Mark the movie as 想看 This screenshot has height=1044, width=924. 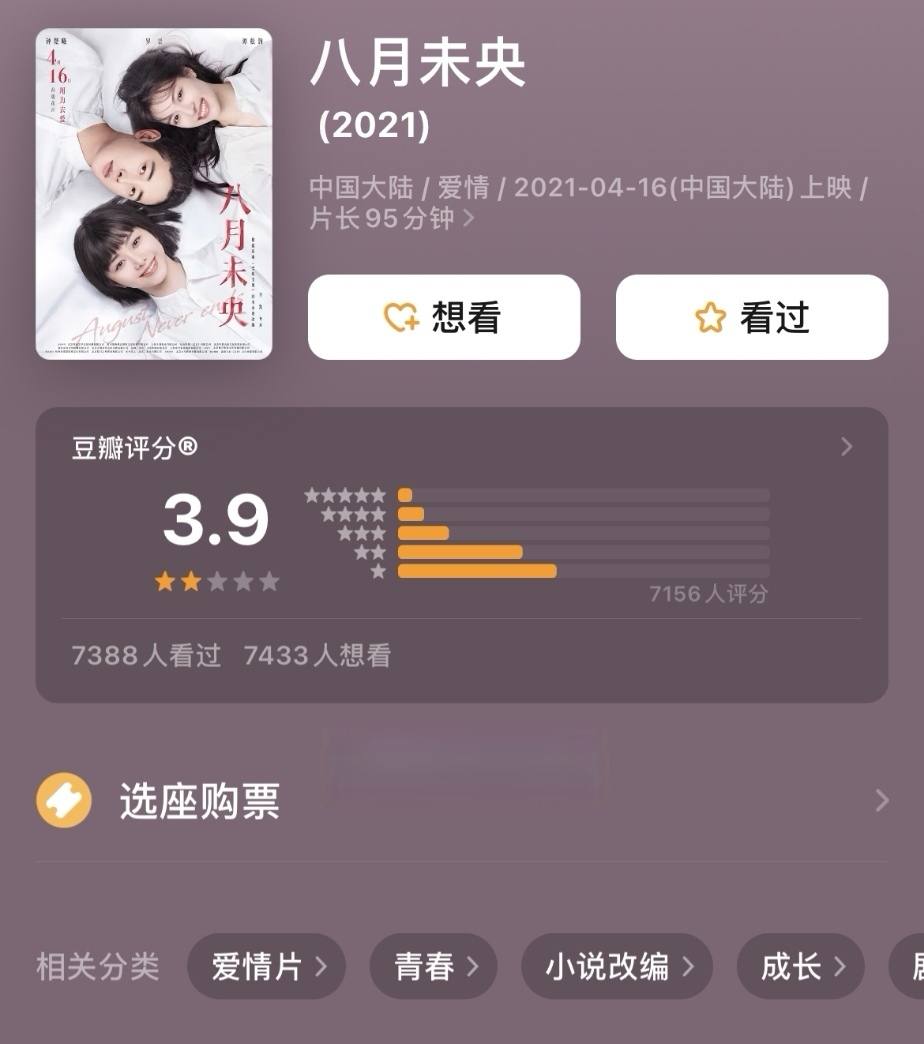click(444, 317)
